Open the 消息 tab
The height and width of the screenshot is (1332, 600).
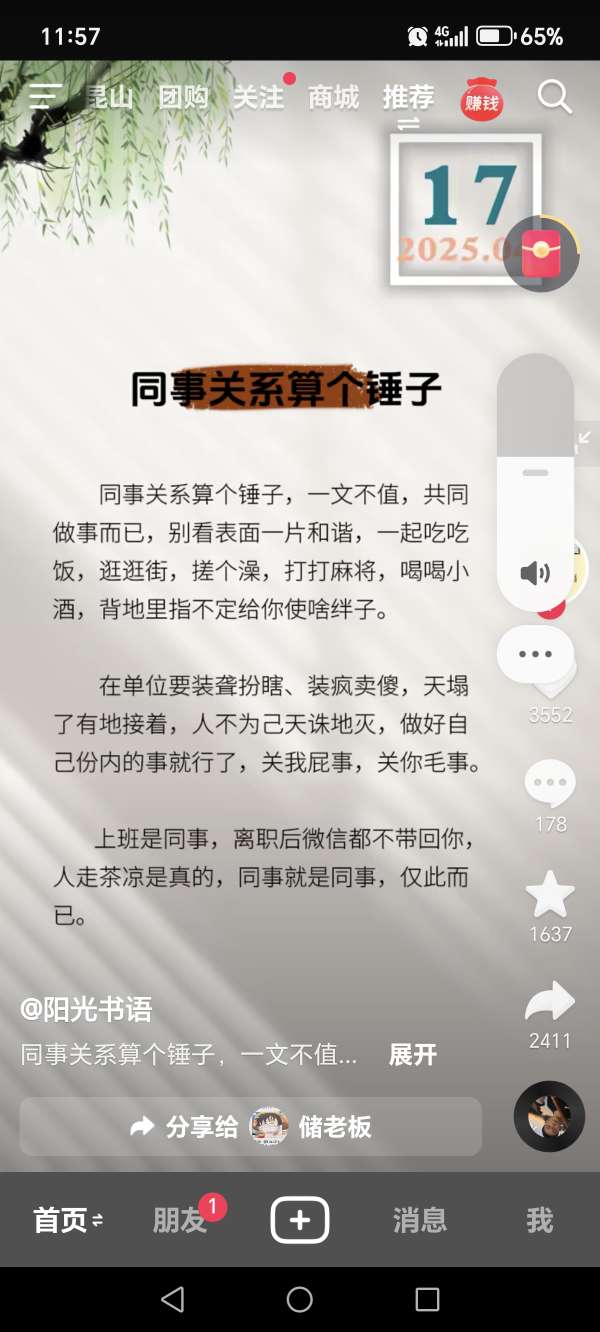pos(419,1220)
